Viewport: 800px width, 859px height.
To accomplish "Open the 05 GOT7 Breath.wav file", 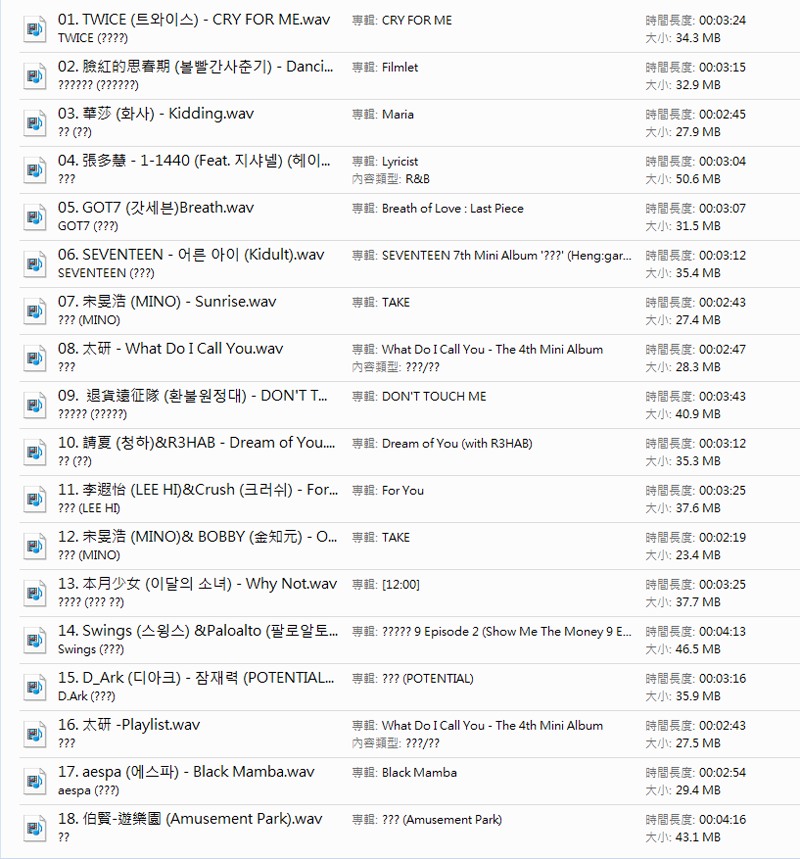I will click(156, 208).
